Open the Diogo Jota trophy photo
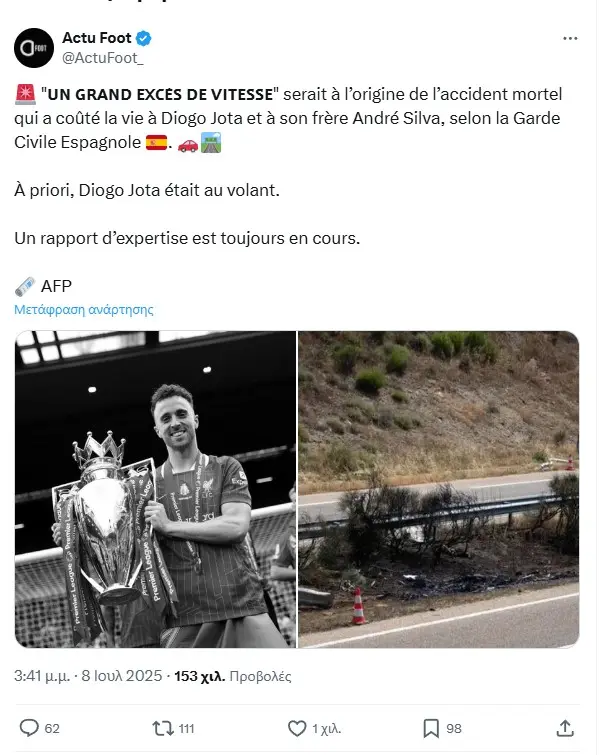Image resolution: width=603 pixels, height=755 pixels. [x=155, y=489]
